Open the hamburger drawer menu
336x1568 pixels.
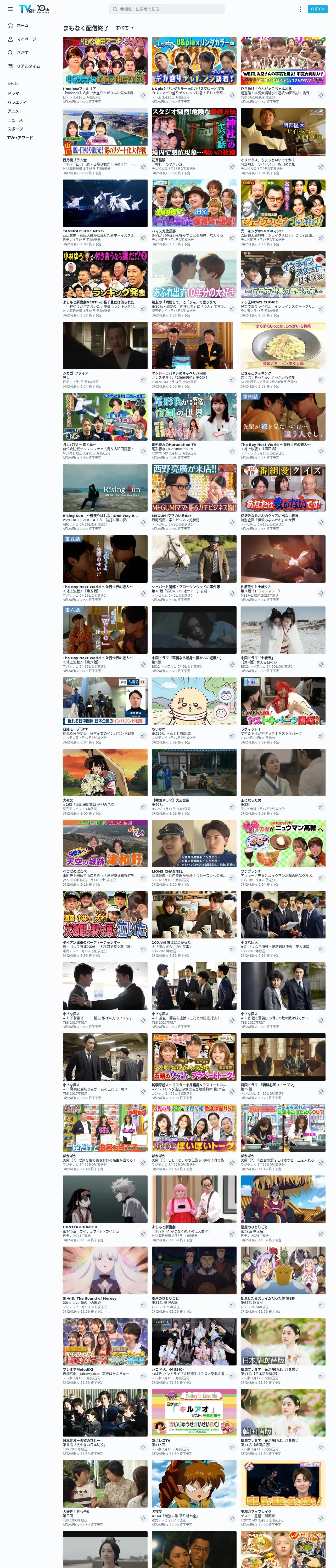pyautogui.click(x=10, y=9)
